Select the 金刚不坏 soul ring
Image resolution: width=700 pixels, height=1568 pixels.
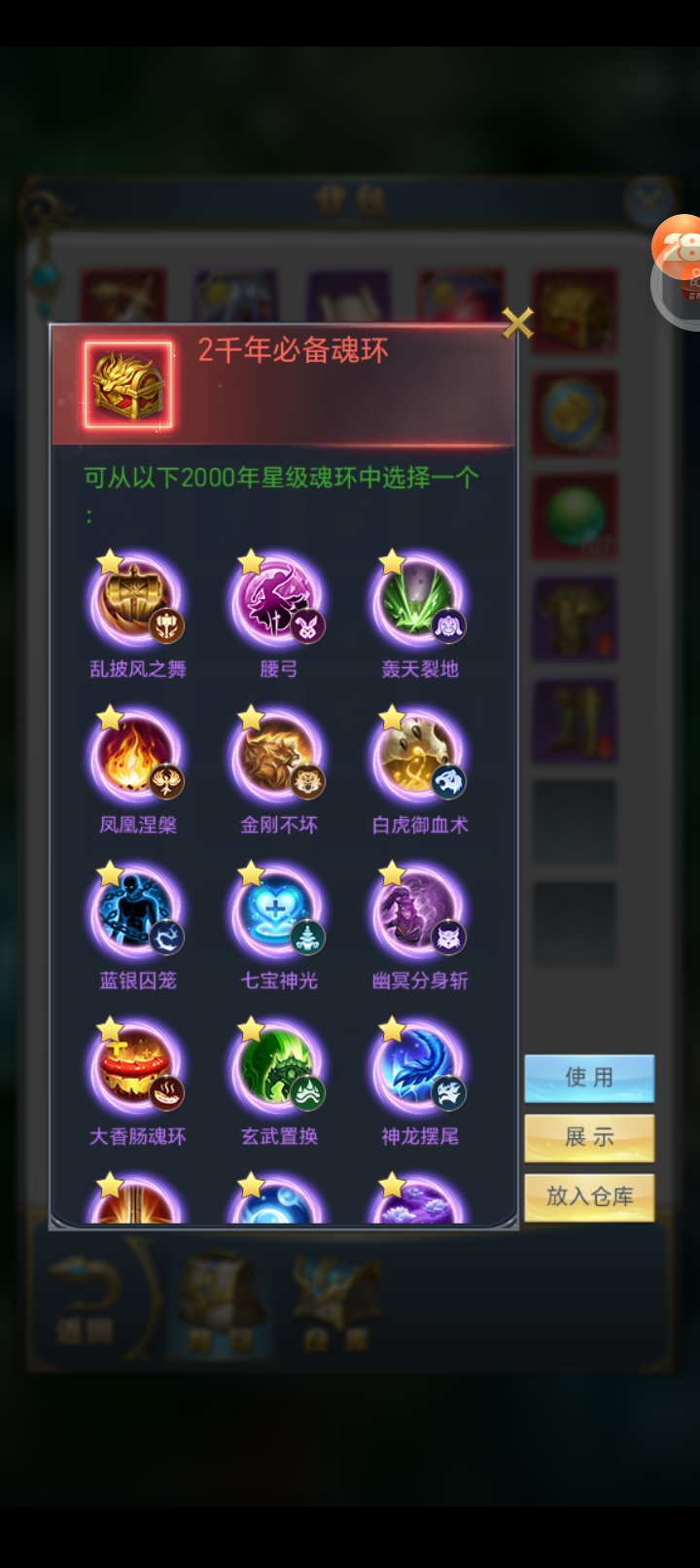tap(278, 757)
